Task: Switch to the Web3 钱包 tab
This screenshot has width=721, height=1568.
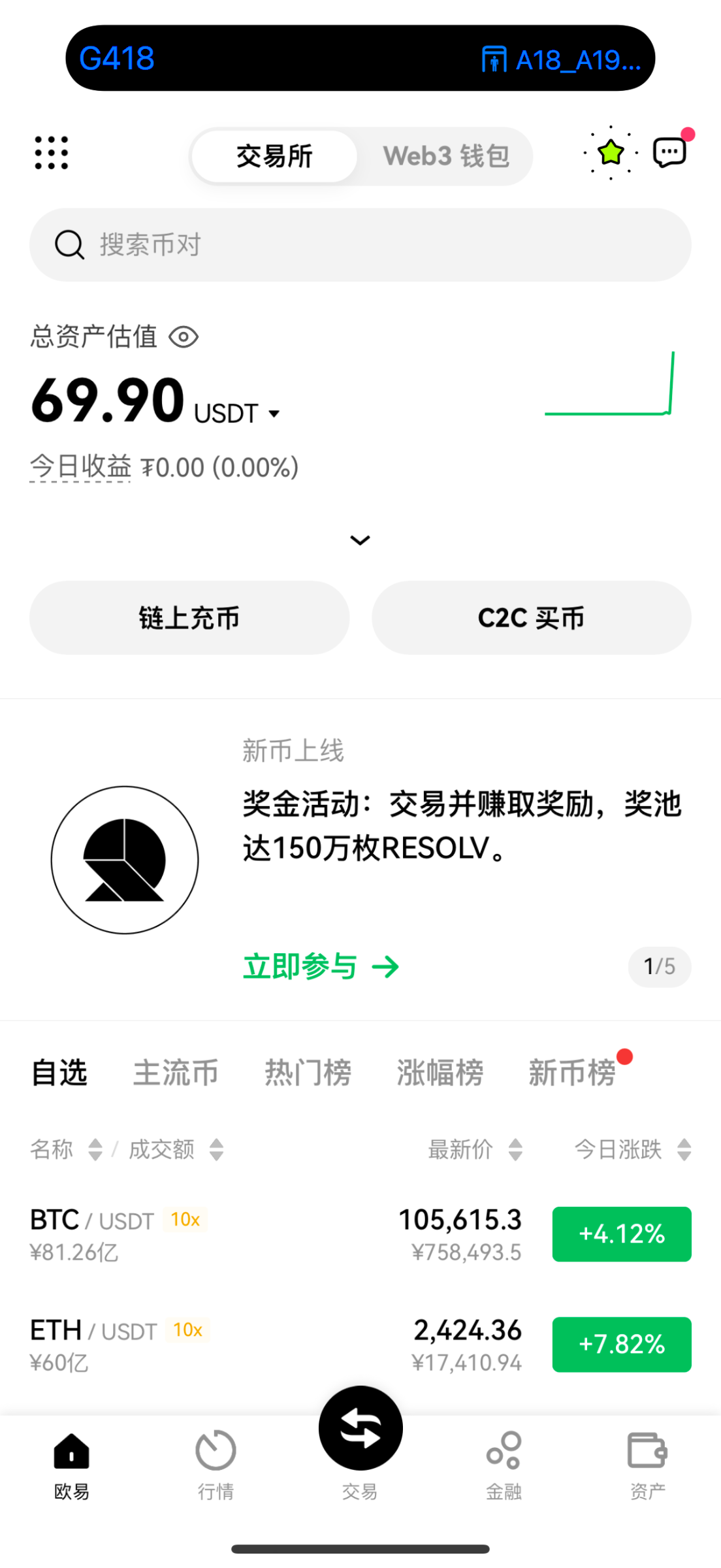Action: click(446, 156)
